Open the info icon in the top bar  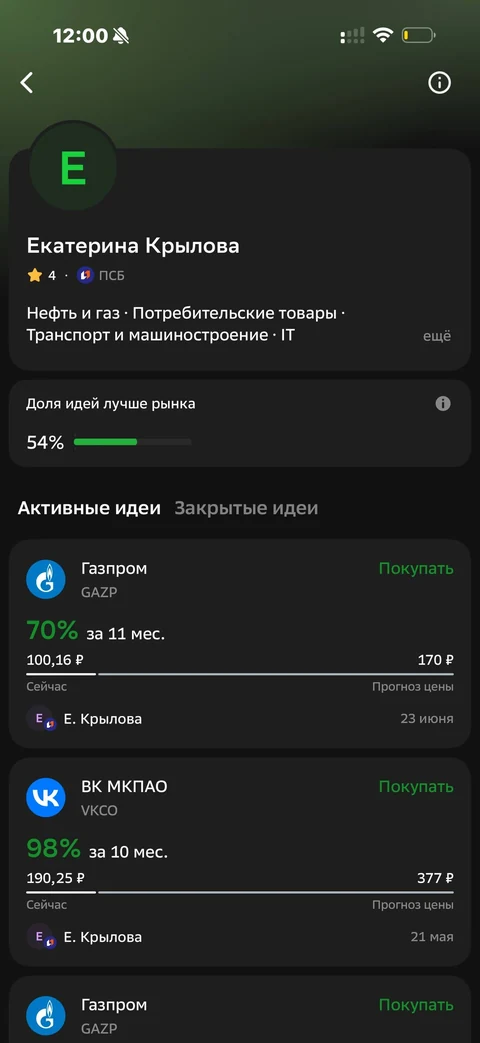pyautogui.click(x=439, y=82)
